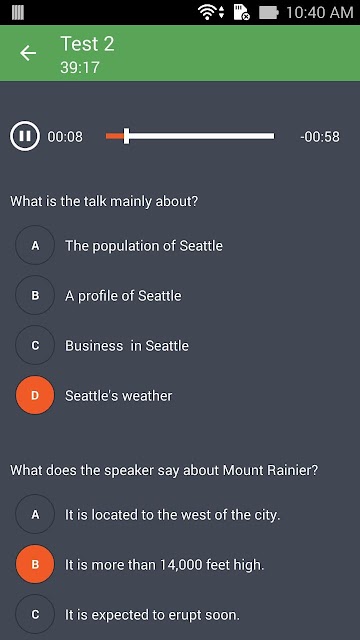Select B, more than 14,000 feet high
The image size is (360, 640).
click(35, 564)
